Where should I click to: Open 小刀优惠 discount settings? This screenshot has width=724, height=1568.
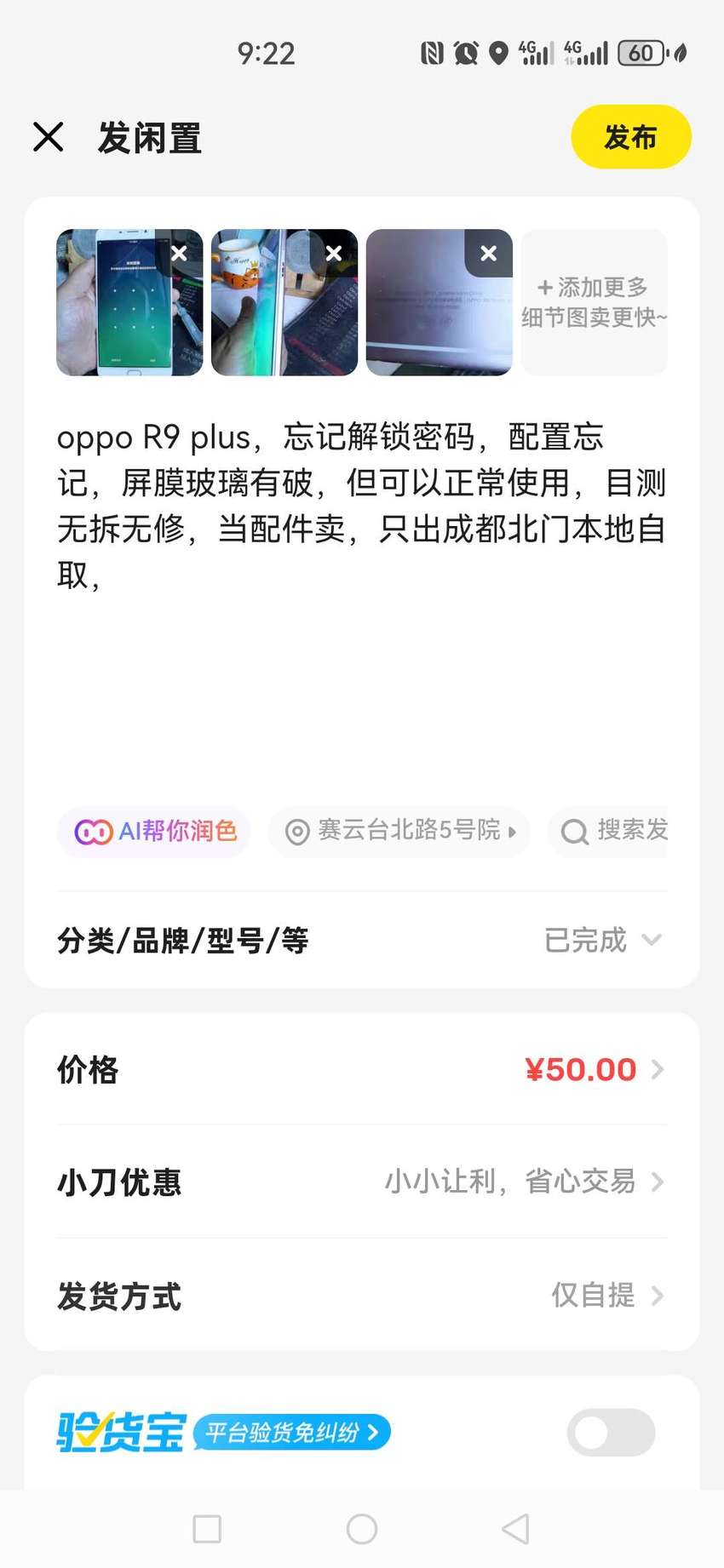tap(362, 1182)
